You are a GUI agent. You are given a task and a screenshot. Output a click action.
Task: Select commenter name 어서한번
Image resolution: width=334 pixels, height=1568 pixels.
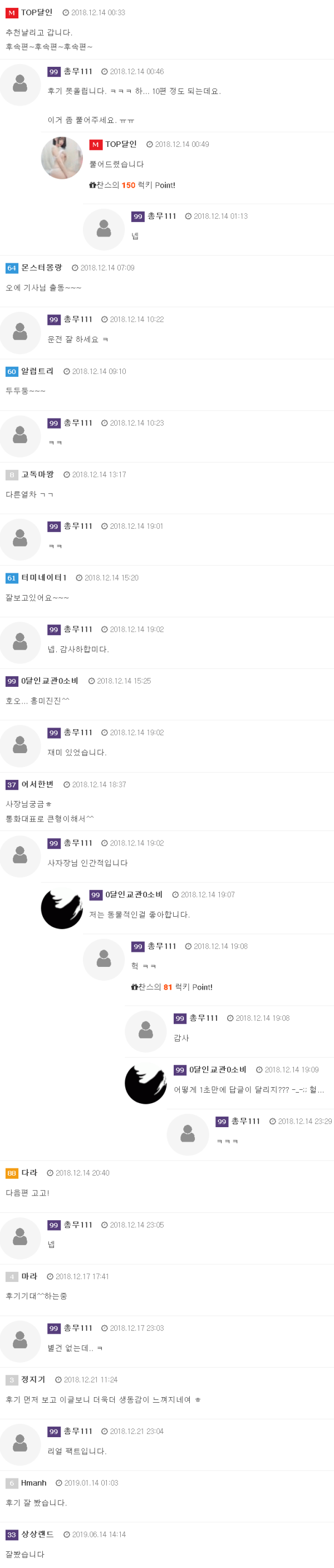pos(37,784)
